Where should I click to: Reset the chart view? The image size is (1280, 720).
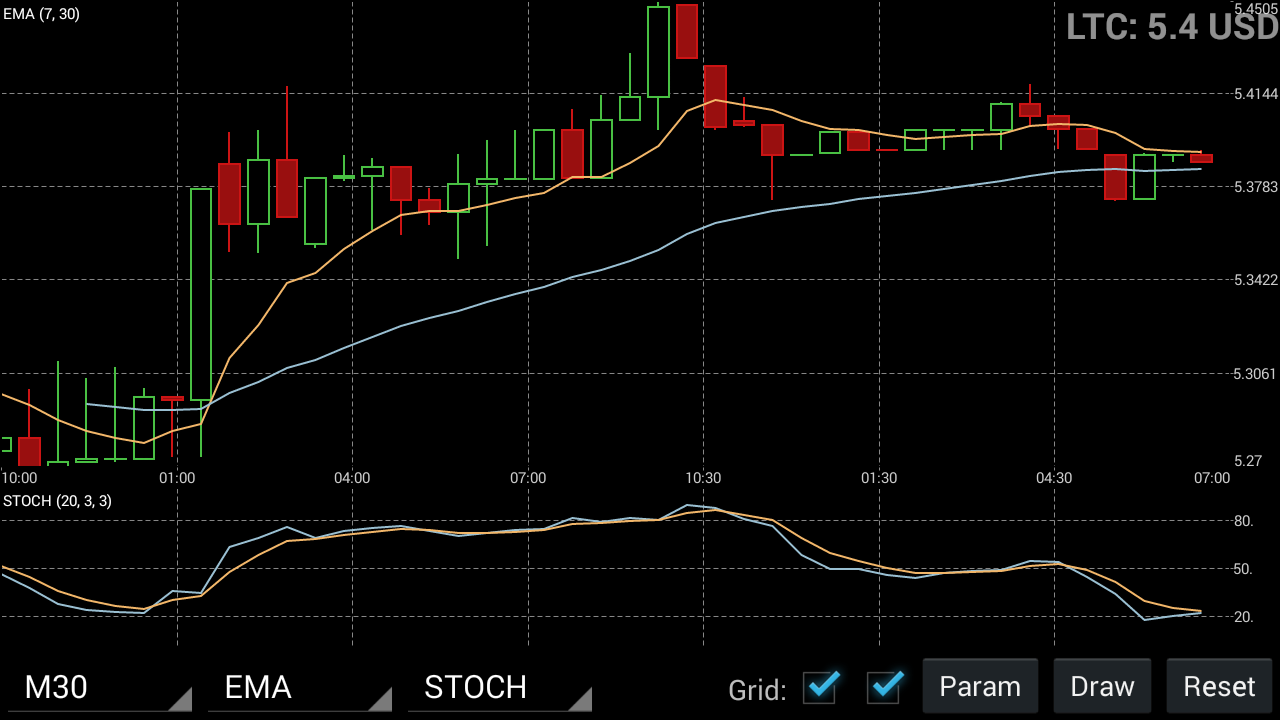click(1219, 687)
